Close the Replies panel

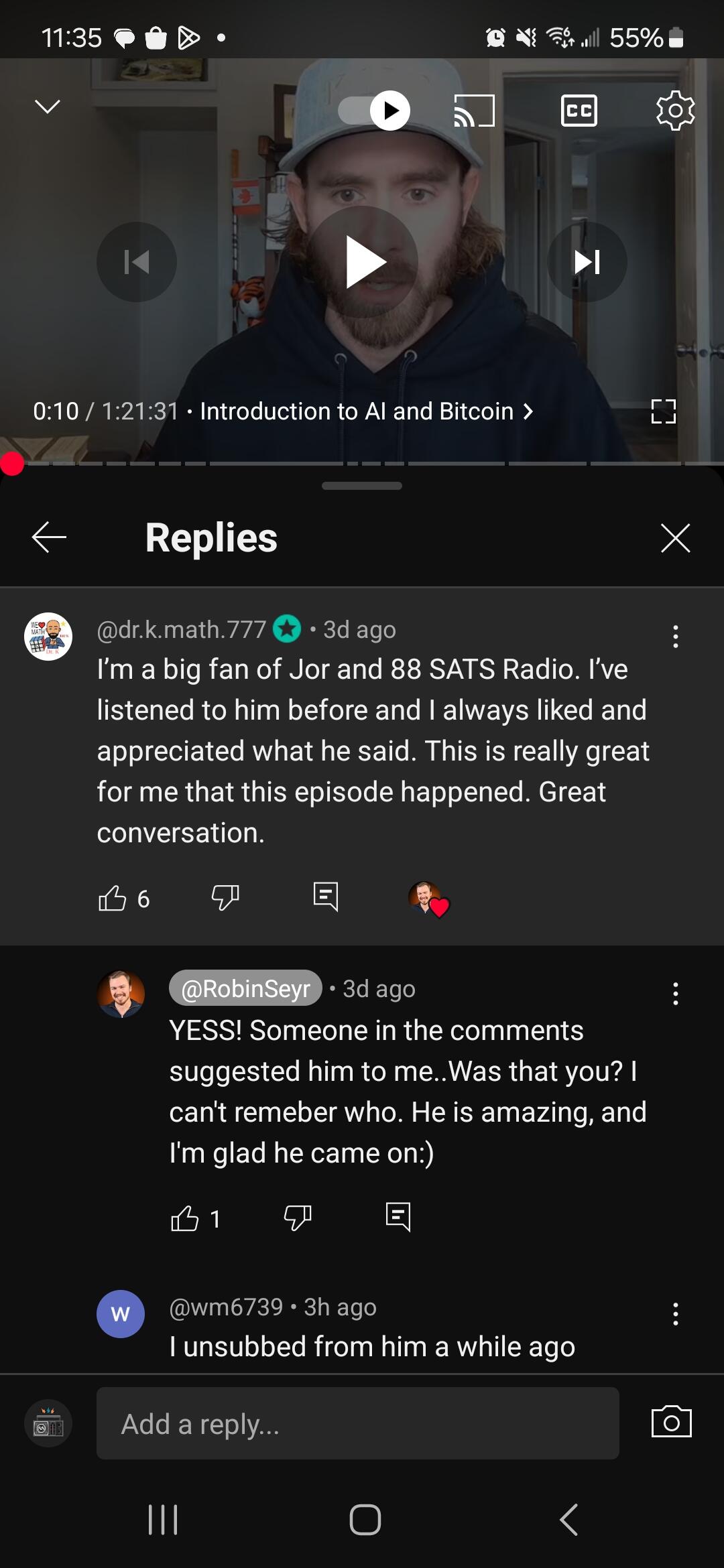(x=675, y=538)
